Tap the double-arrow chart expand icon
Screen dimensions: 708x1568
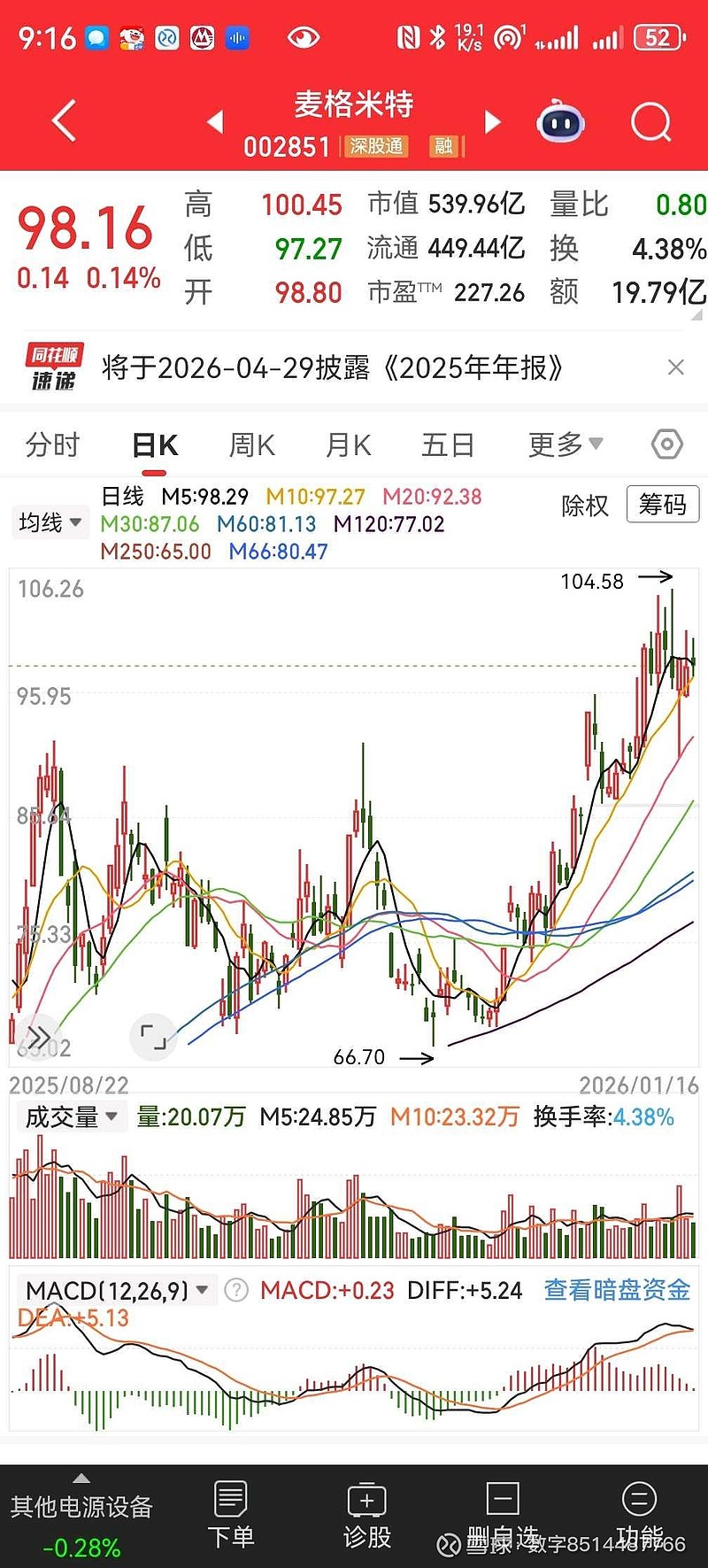click(x=37, y=1035)
